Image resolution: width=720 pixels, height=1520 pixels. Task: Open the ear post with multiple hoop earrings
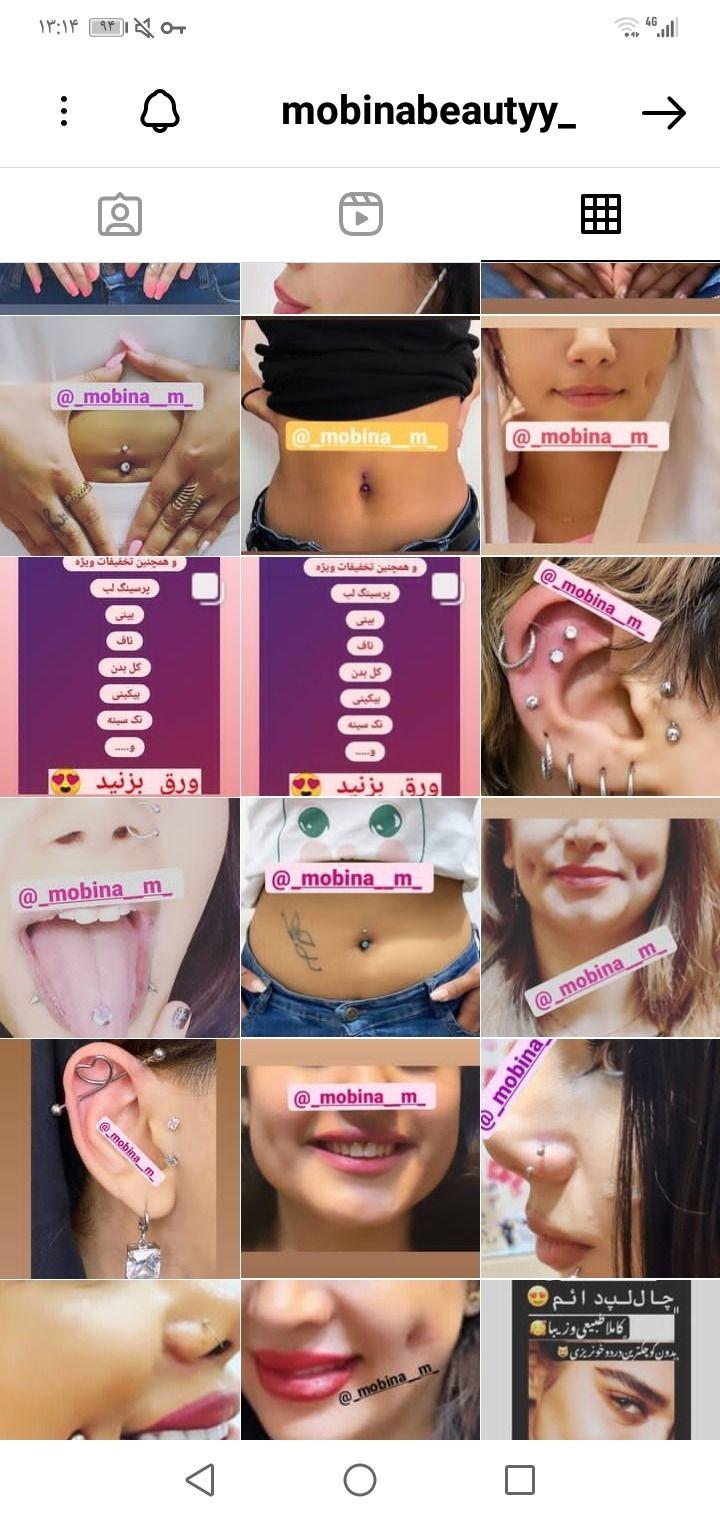600,676
